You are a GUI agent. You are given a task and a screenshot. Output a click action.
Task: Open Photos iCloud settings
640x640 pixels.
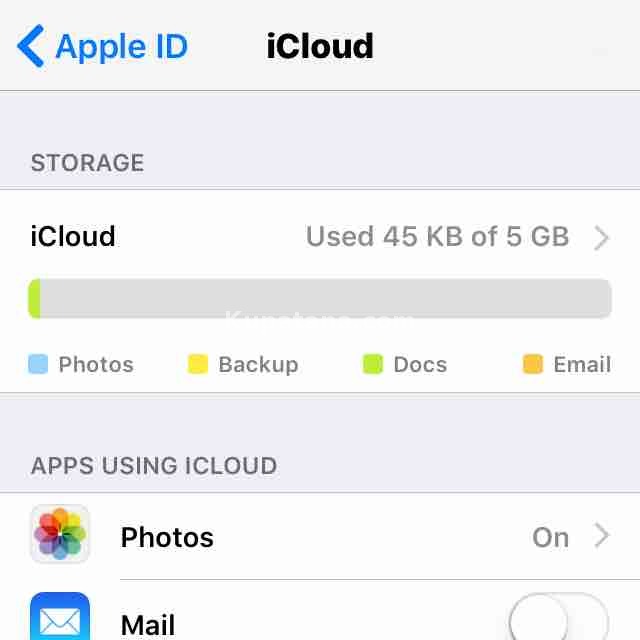click(320, 537)
